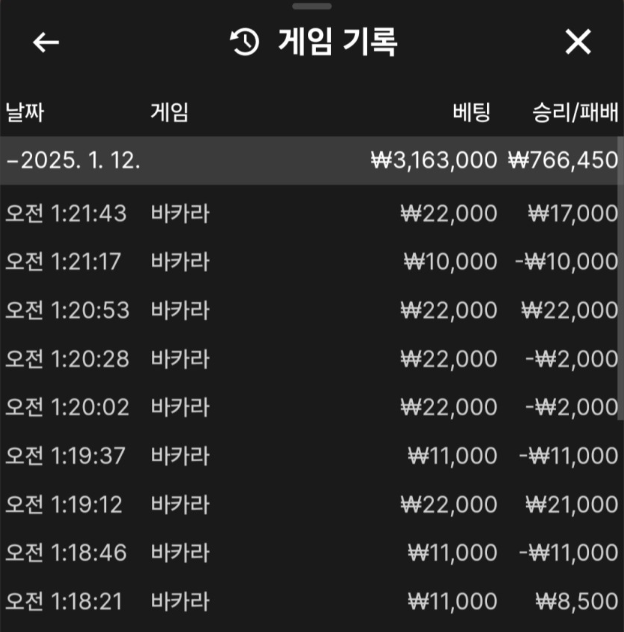Viewport: 624px width, 632px height.
Task: Open the 오전 1:19:12 바카라 round
Action: (x=310, y=505)
